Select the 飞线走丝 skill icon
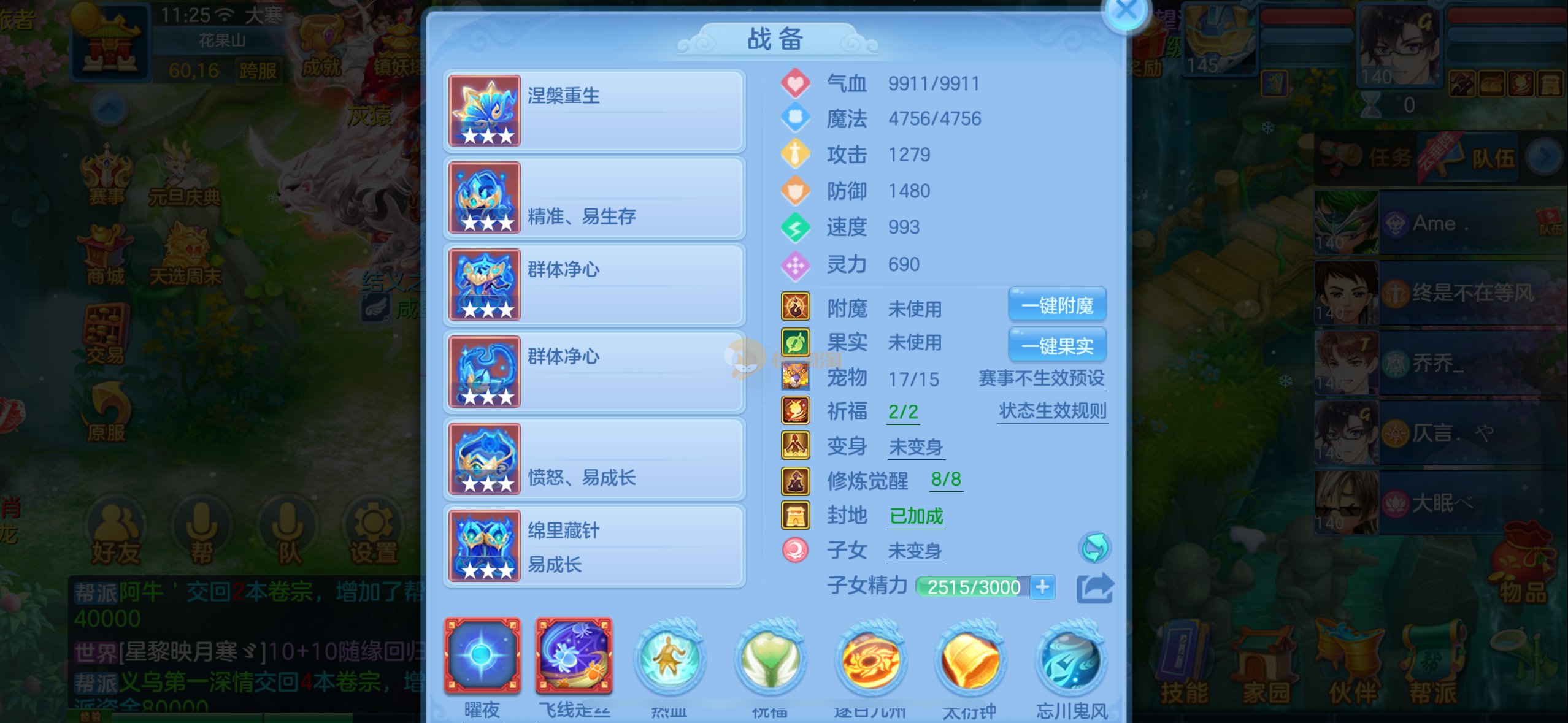Viewport: 1568px width, 723px height. pos(574,656)
